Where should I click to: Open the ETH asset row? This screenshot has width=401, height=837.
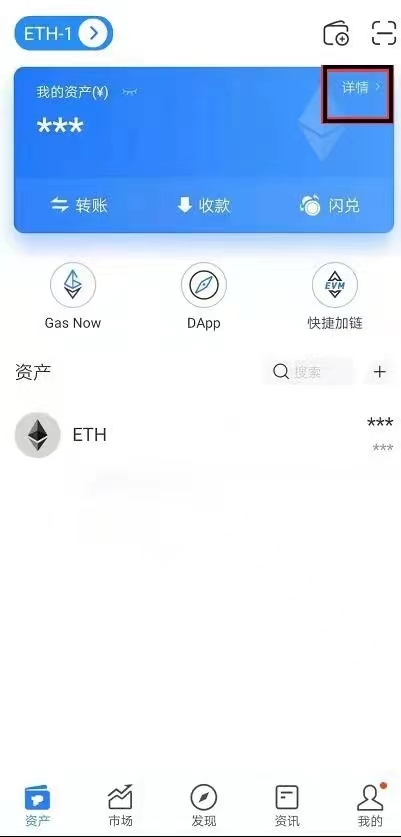coord(203,435)
